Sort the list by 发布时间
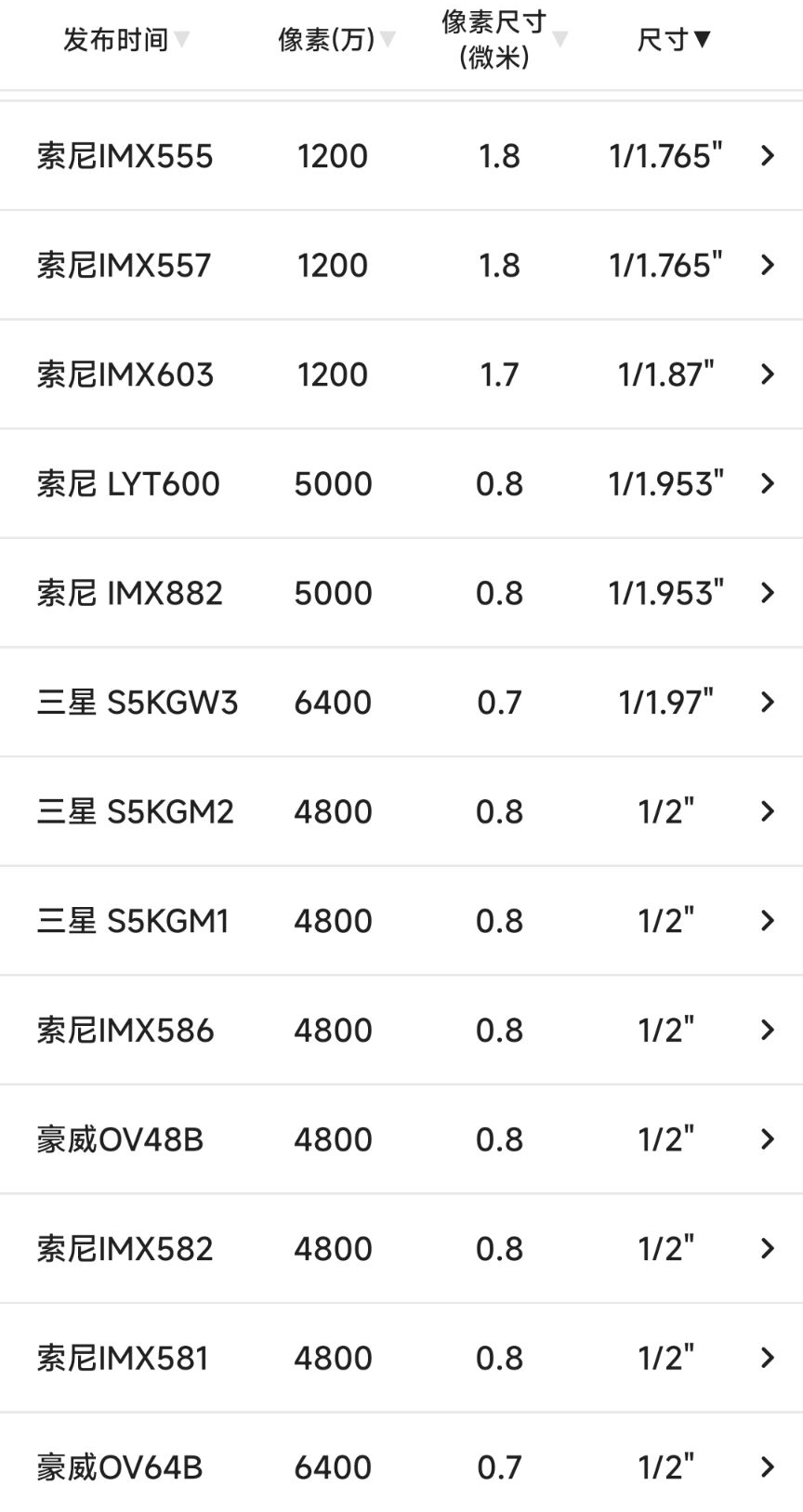The height and width of the screenshot is (1512, 803). tap(125, 40)
